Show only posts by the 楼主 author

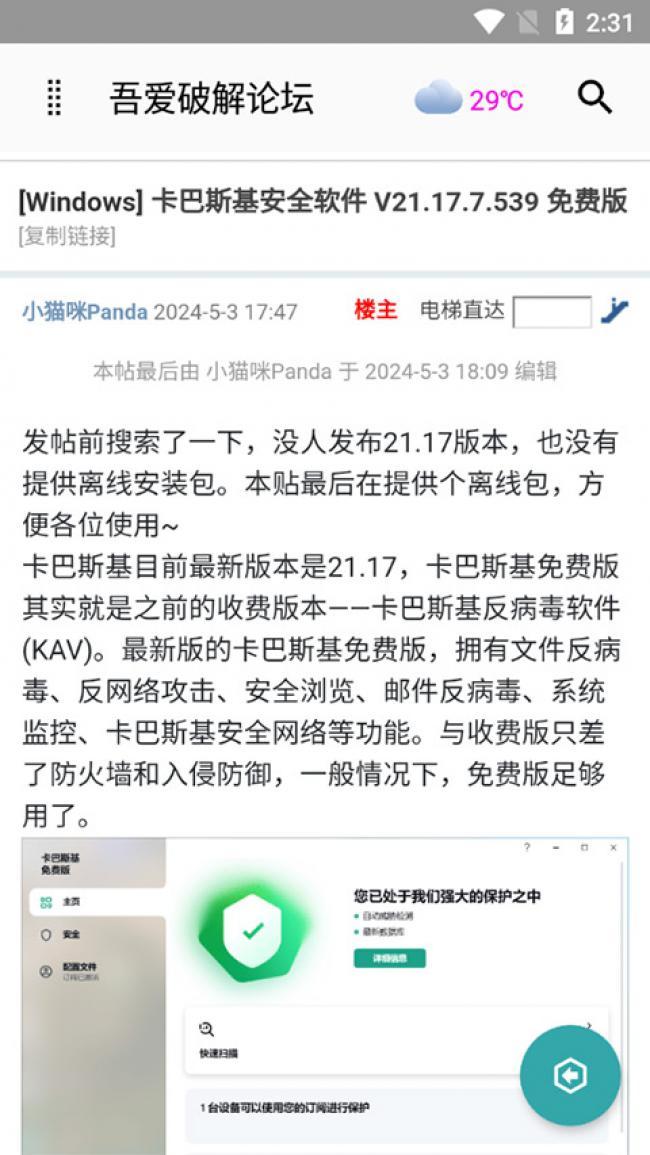tap(375, 310)
